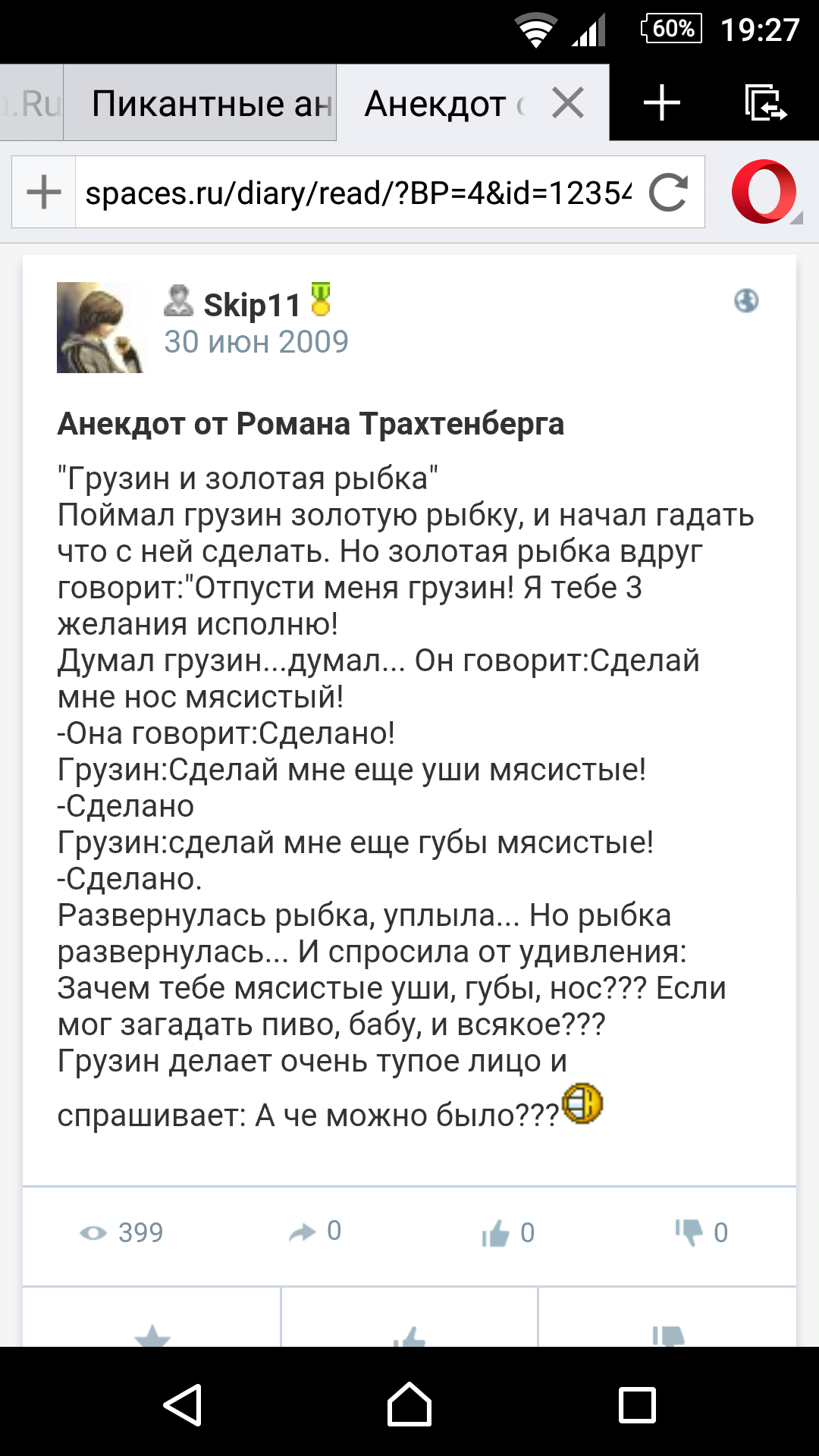
Task: Open Skip11's avatar picture
Action: (x=100, y=328)
